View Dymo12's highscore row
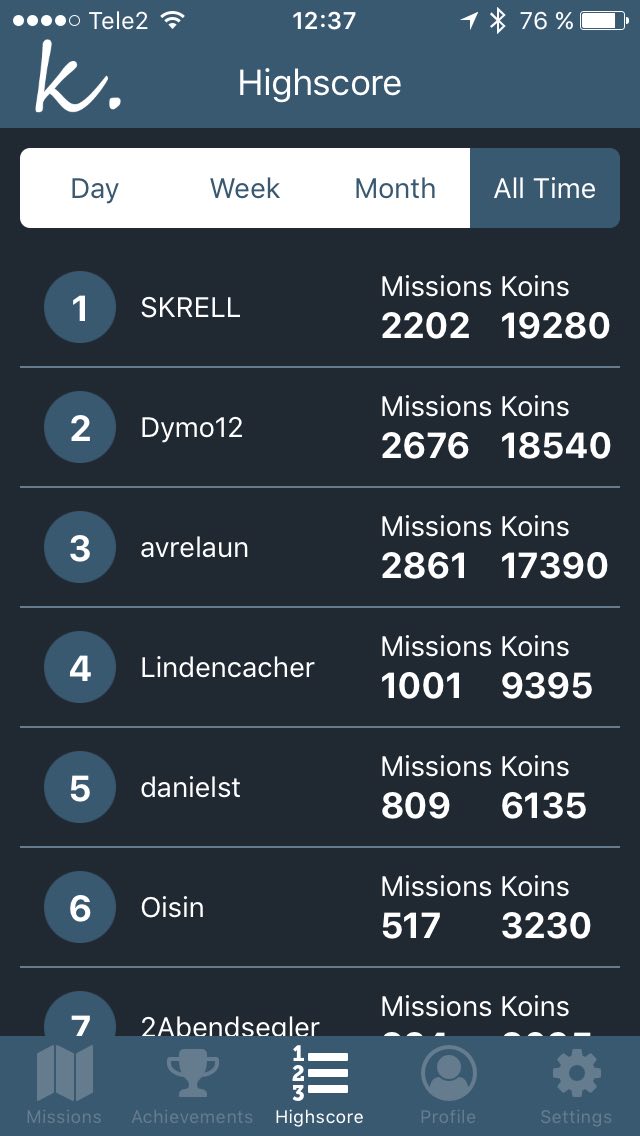640x1136 pixels. click(320, 427)
